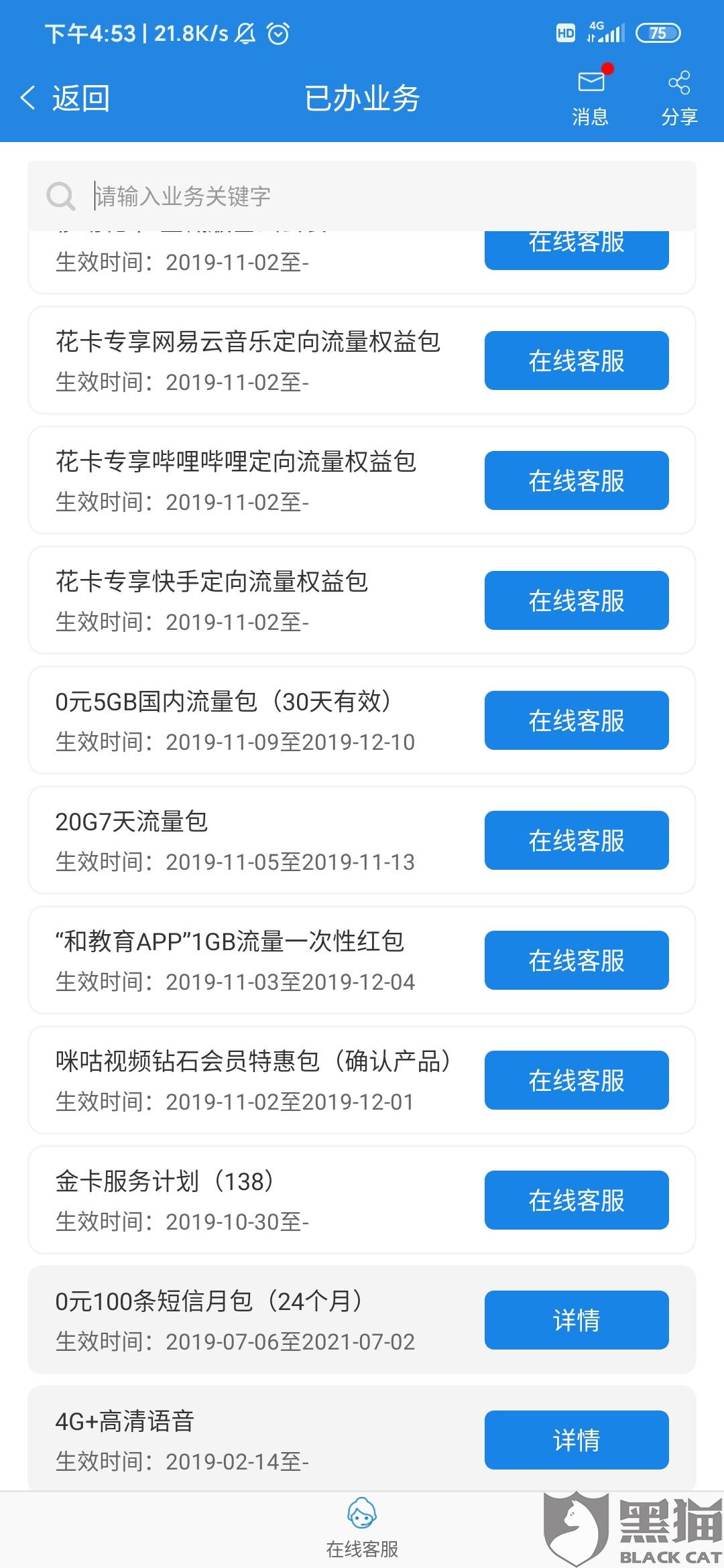
Task: Contact 在线客服 for 网易云音乐定向流量权益包
Action: pyautogui.click(x=577, y=361)
